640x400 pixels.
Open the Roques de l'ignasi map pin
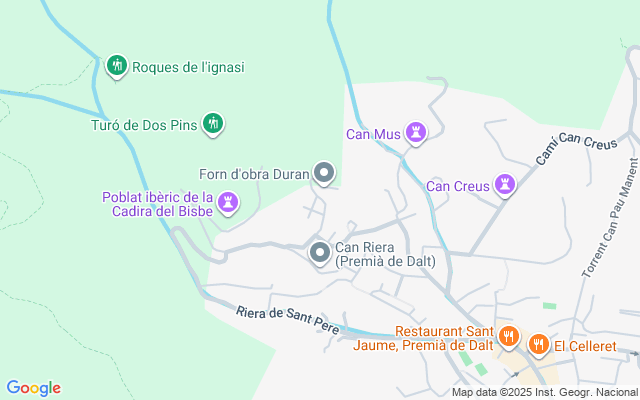(117, 66)
